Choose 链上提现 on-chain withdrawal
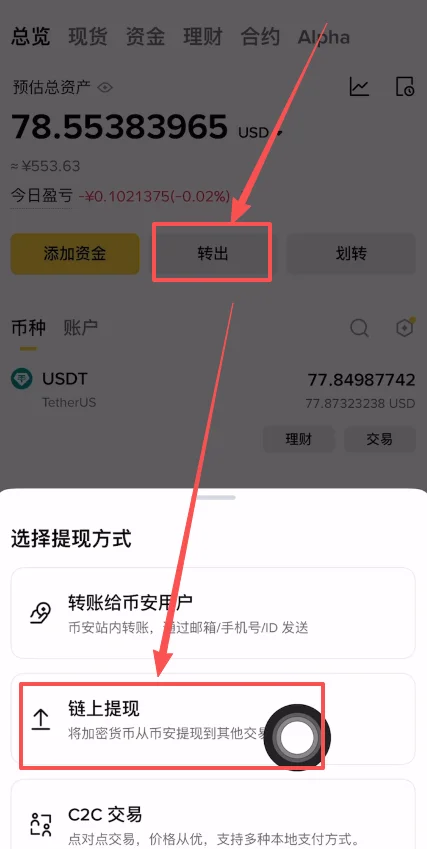The width and height of the screenshot is (427, 849). [213, 719]
